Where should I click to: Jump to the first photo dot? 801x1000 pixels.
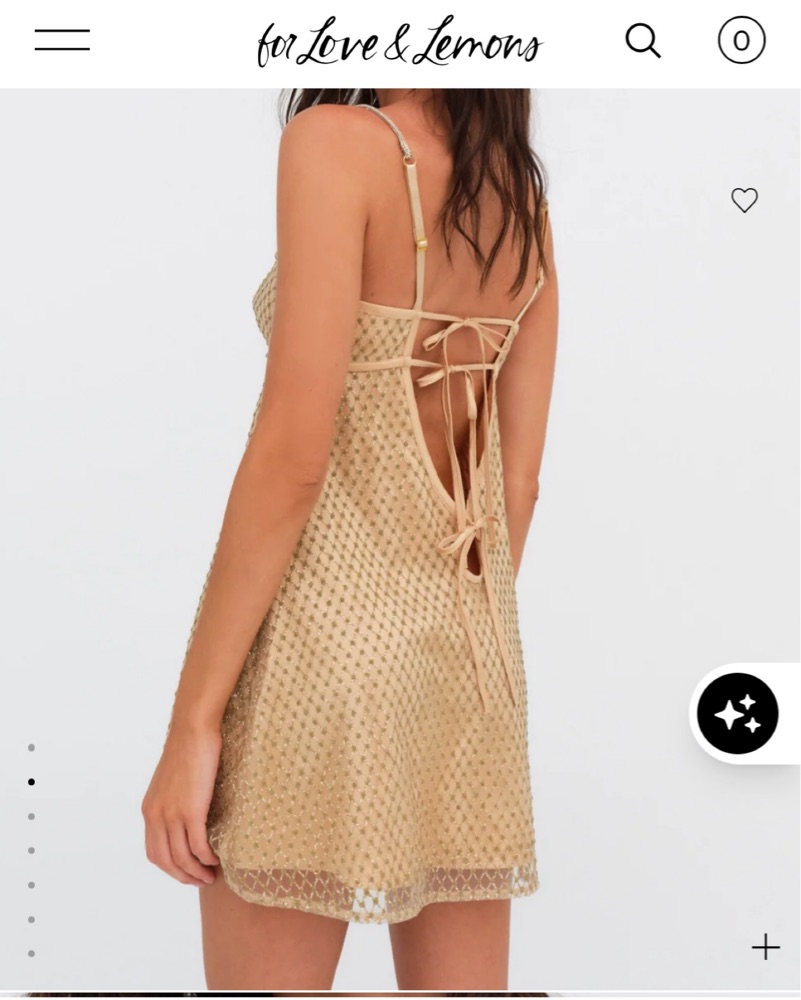point(31,748)
